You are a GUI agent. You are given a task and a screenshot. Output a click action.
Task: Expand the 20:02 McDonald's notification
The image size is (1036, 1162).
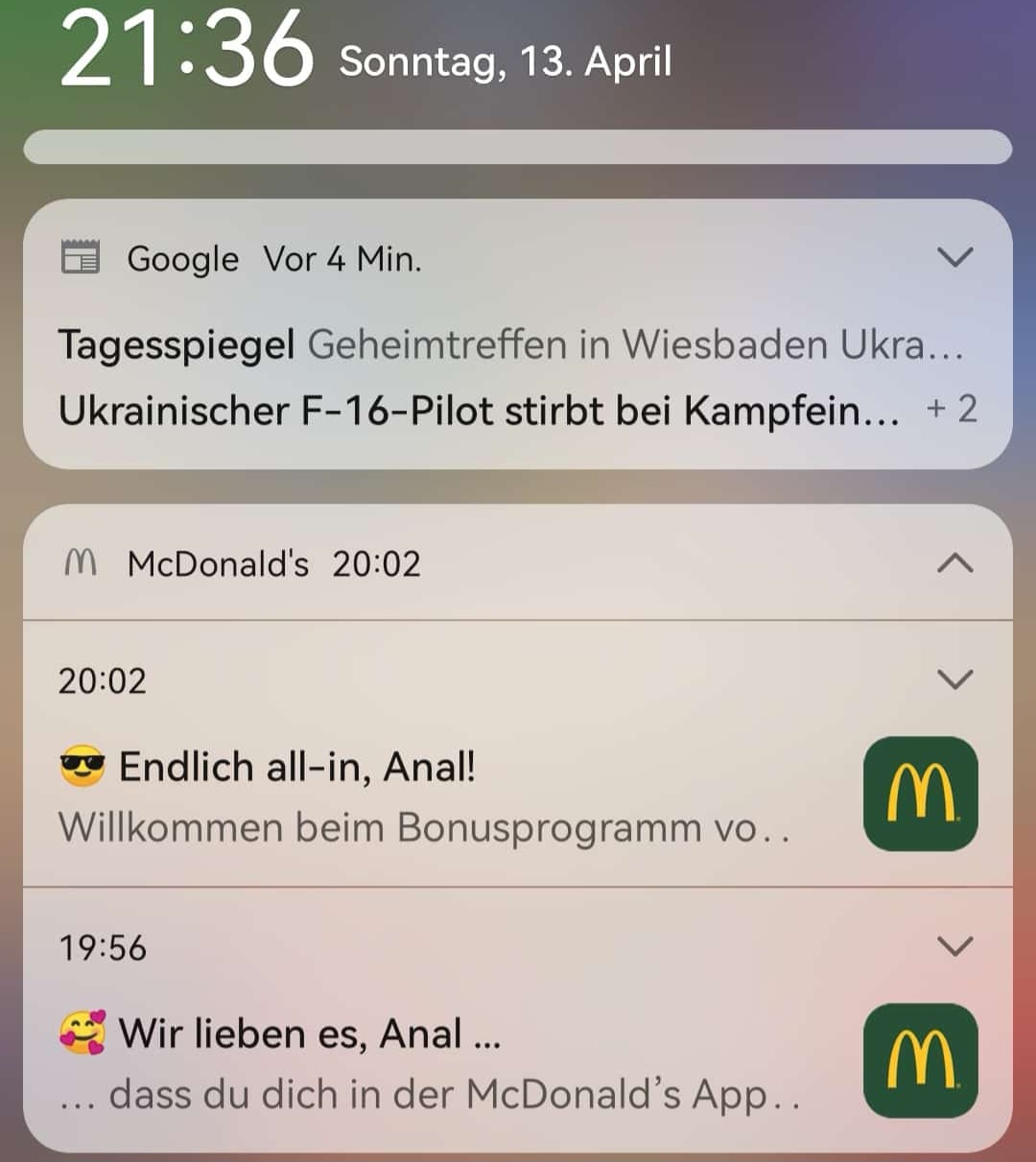(954, 679)
